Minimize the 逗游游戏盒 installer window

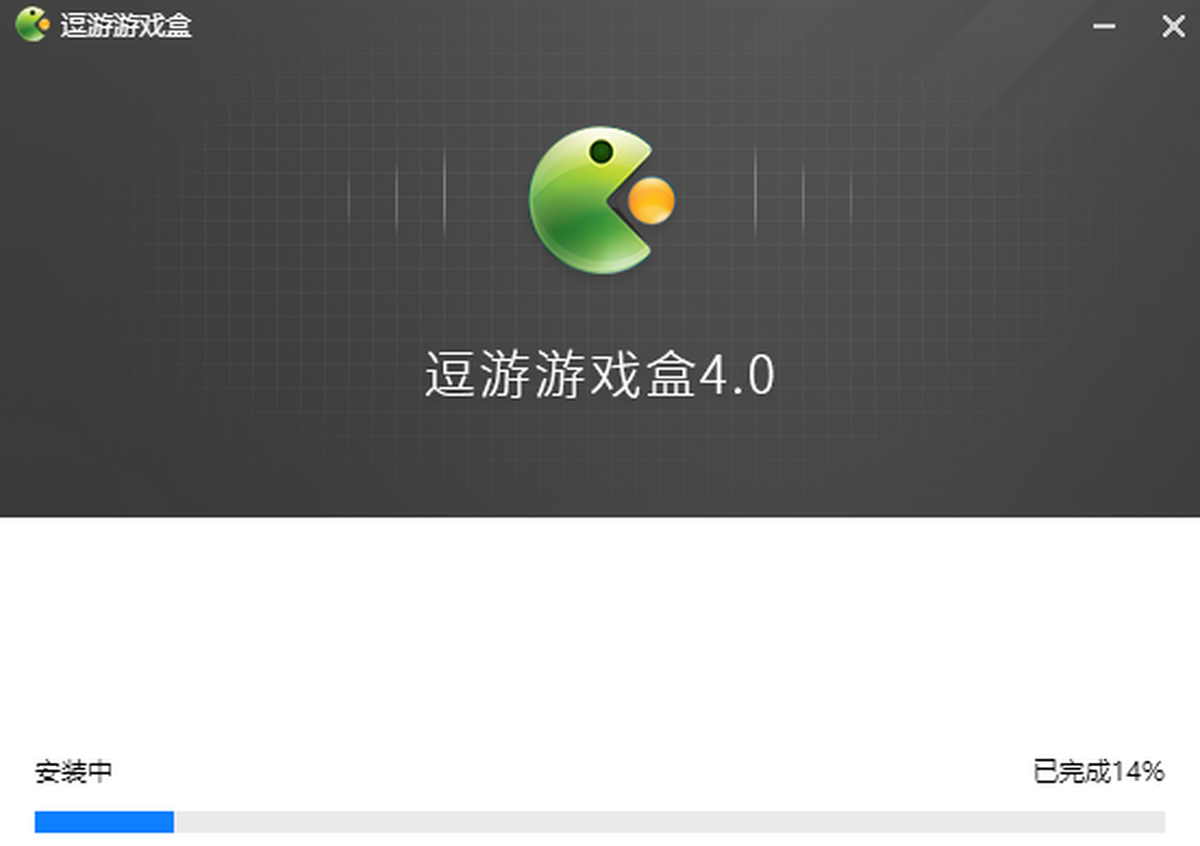[1104, 26]
